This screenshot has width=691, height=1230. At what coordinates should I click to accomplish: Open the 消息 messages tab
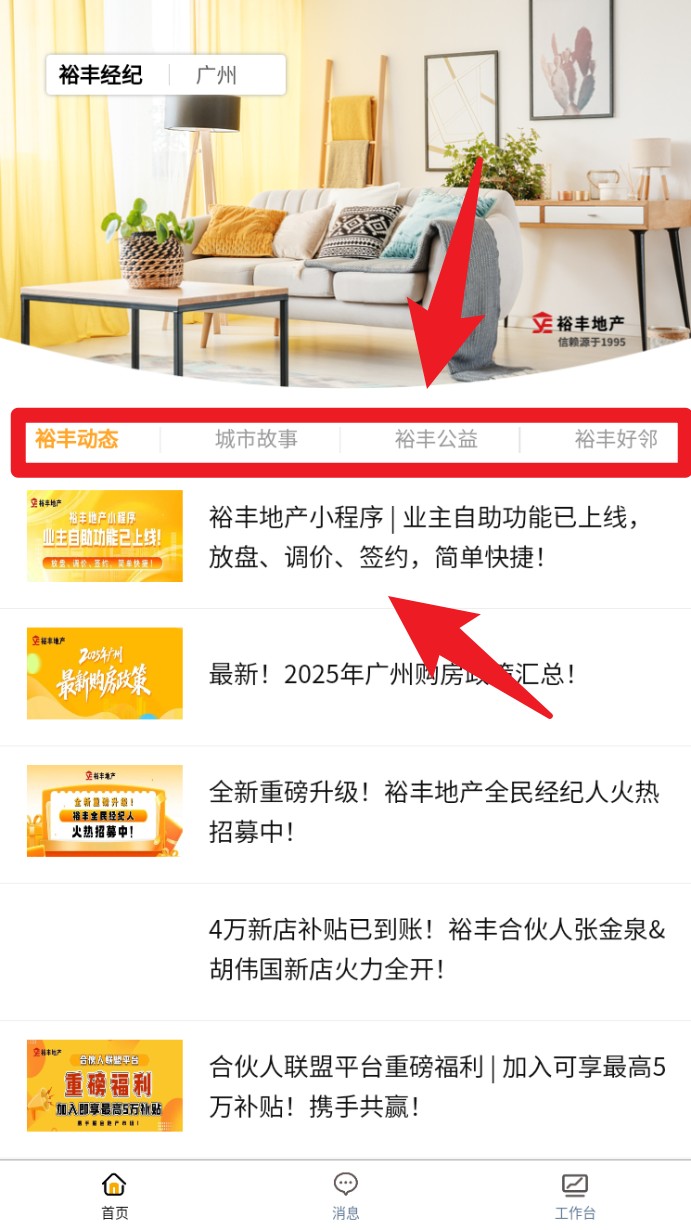(346, 1196)
